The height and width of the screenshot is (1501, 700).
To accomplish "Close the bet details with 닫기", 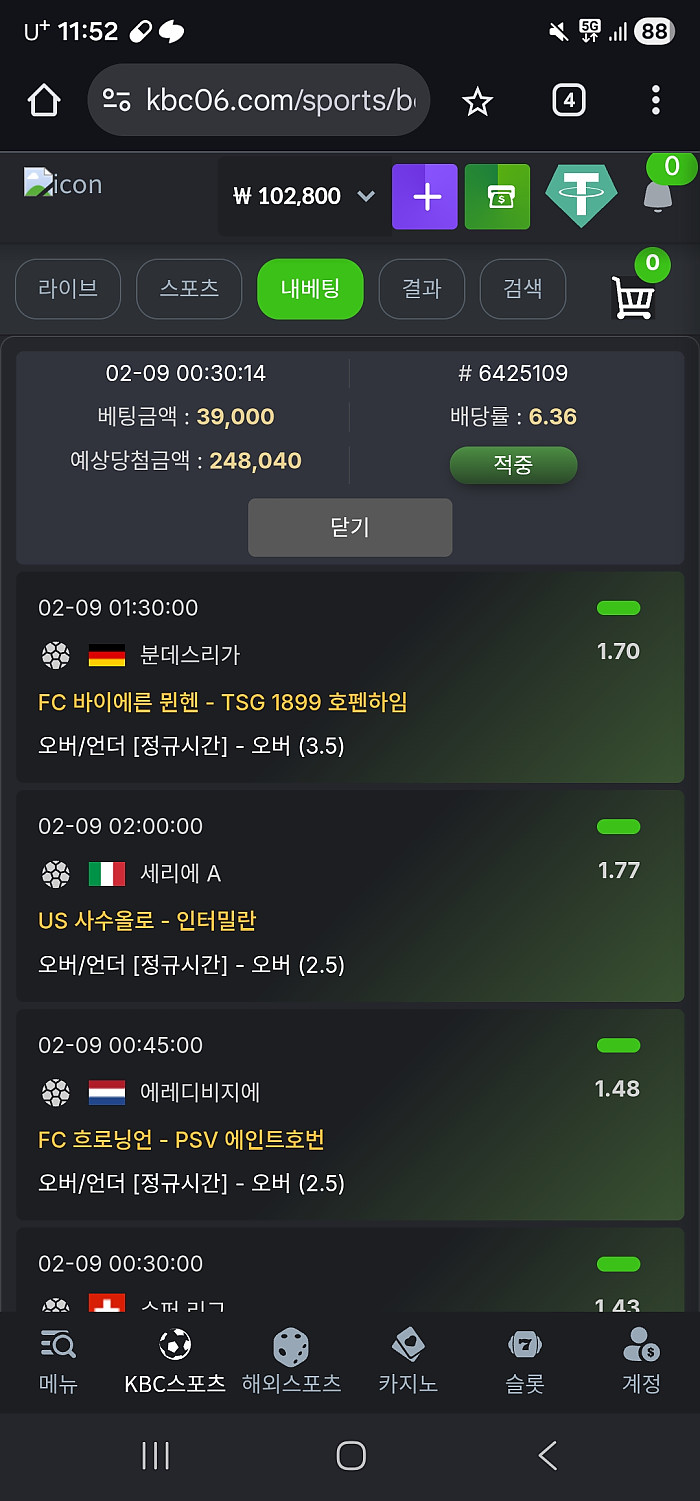I will [x=350, y=527].
